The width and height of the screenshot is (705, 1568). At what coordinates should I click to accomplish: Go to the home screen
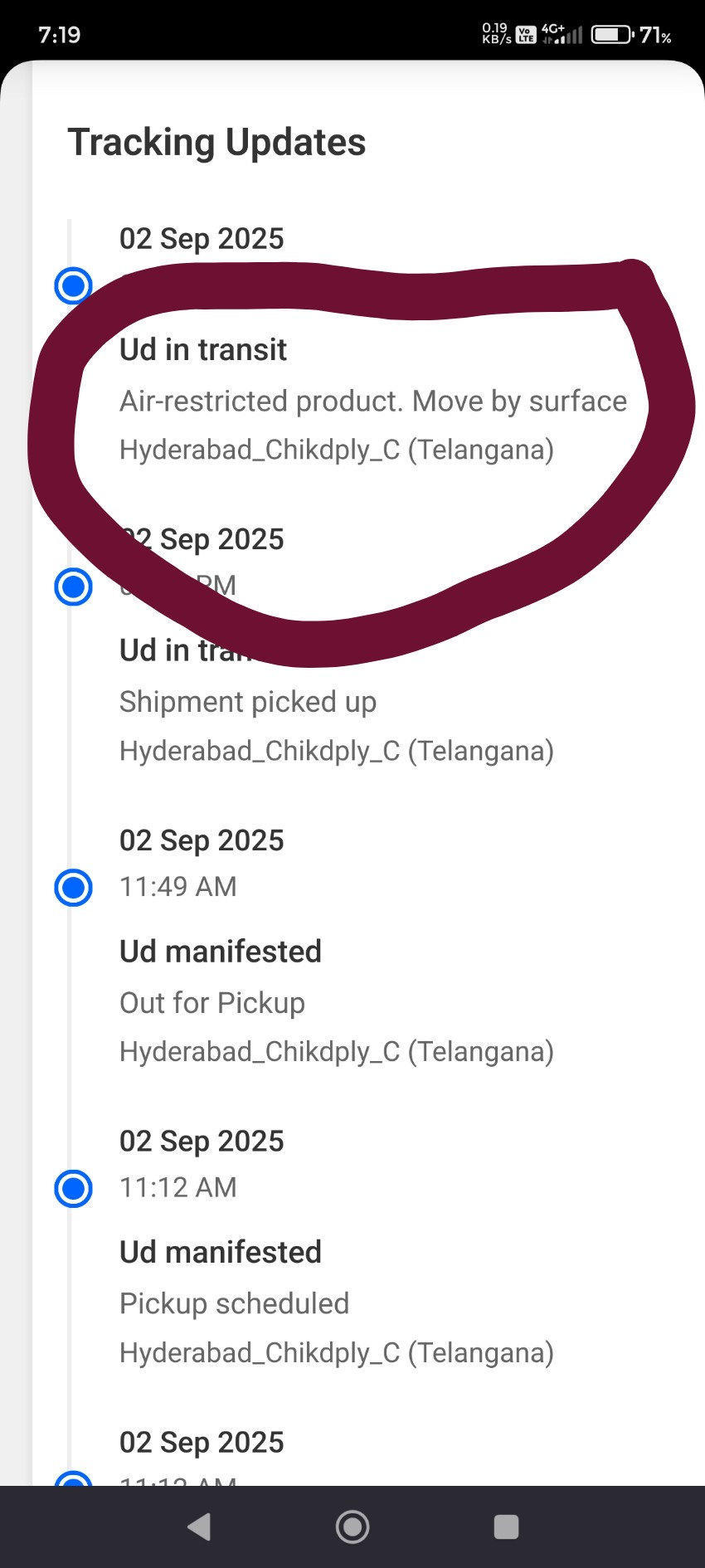(352, 1527)
